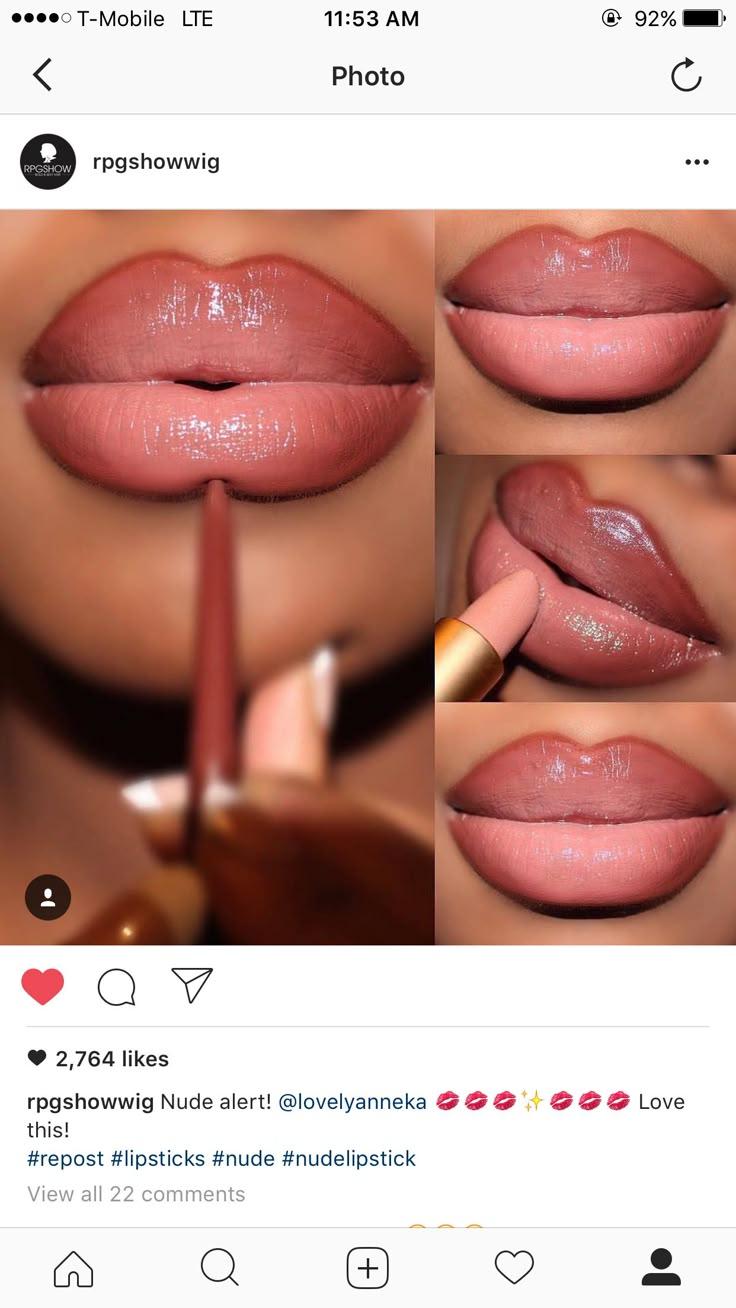Open the #nudelipstick hashtag
The image size is (736, 1308).
349,1159
